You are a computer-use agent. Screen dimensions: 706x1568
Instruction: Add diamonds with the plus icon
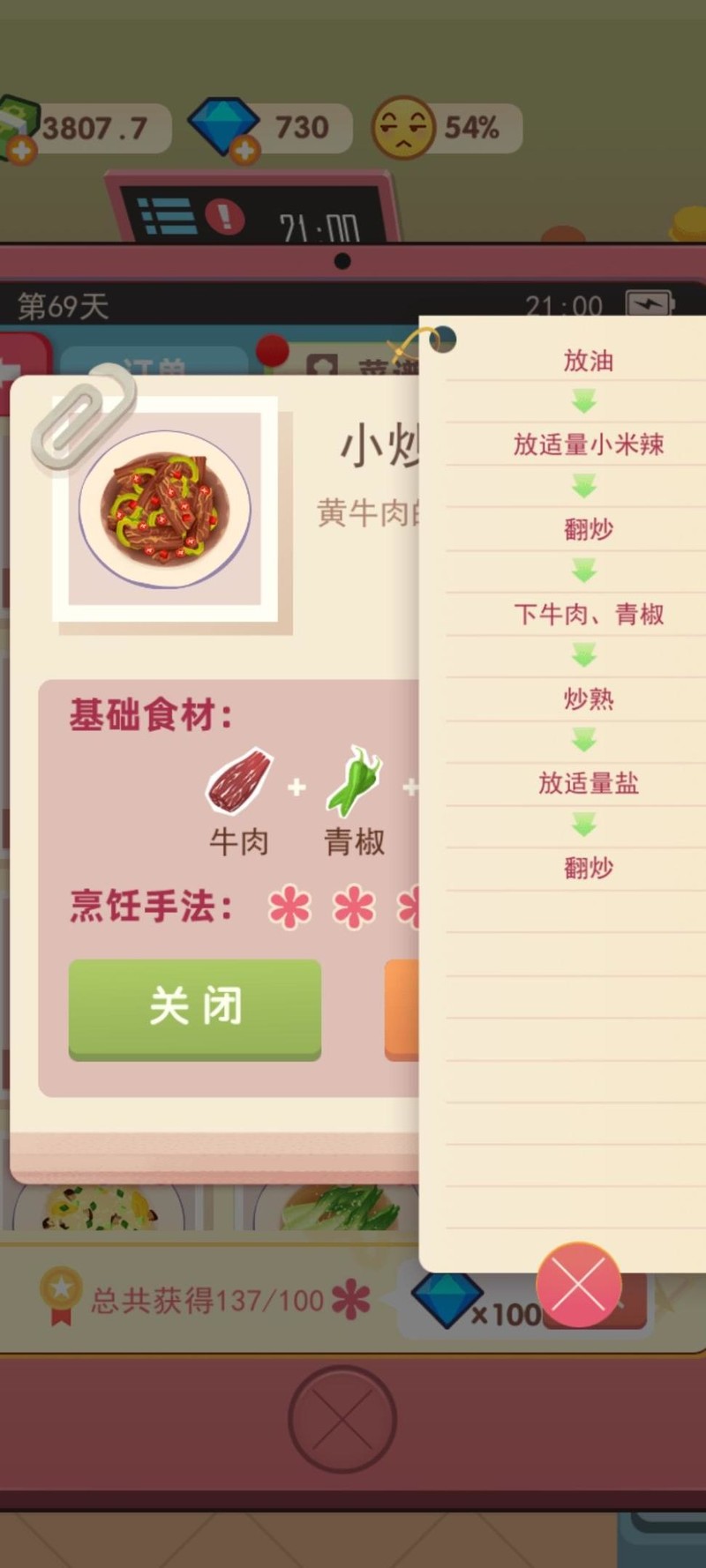(x=245, y=151)
